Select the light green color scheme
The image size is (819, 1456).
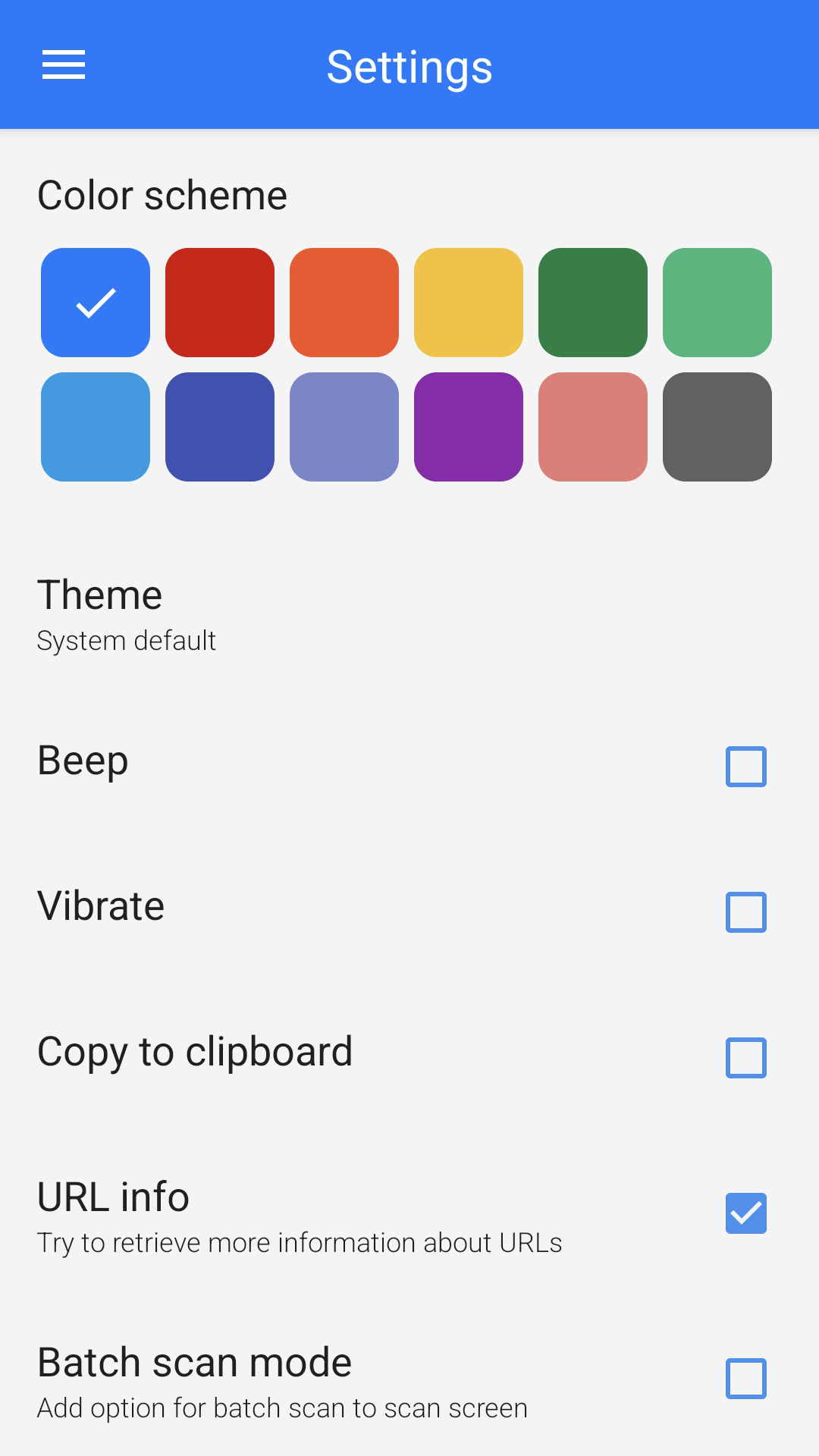[x=717, y=302]
